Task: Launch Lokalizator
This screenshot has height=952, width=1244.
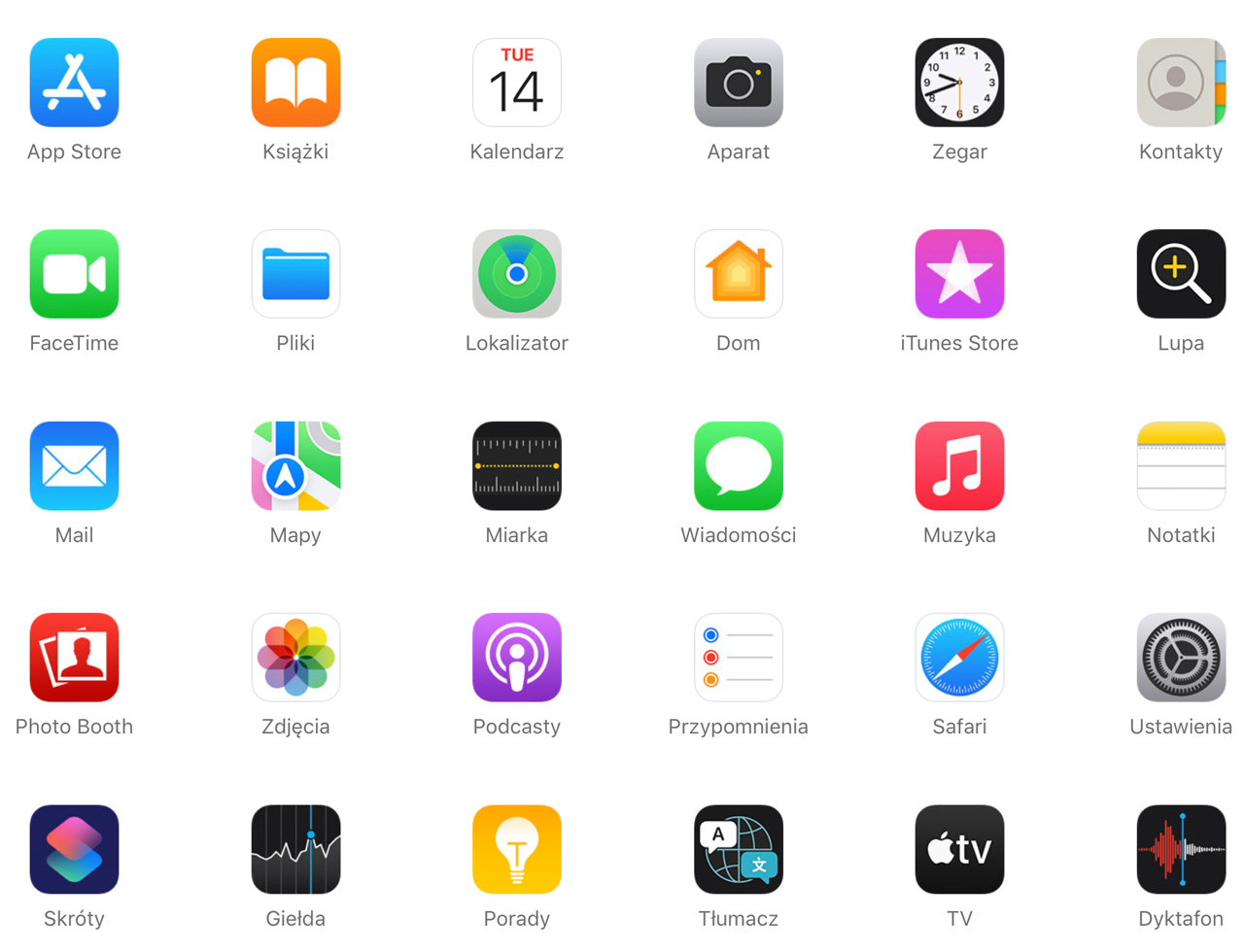Action: click(517, 274)
